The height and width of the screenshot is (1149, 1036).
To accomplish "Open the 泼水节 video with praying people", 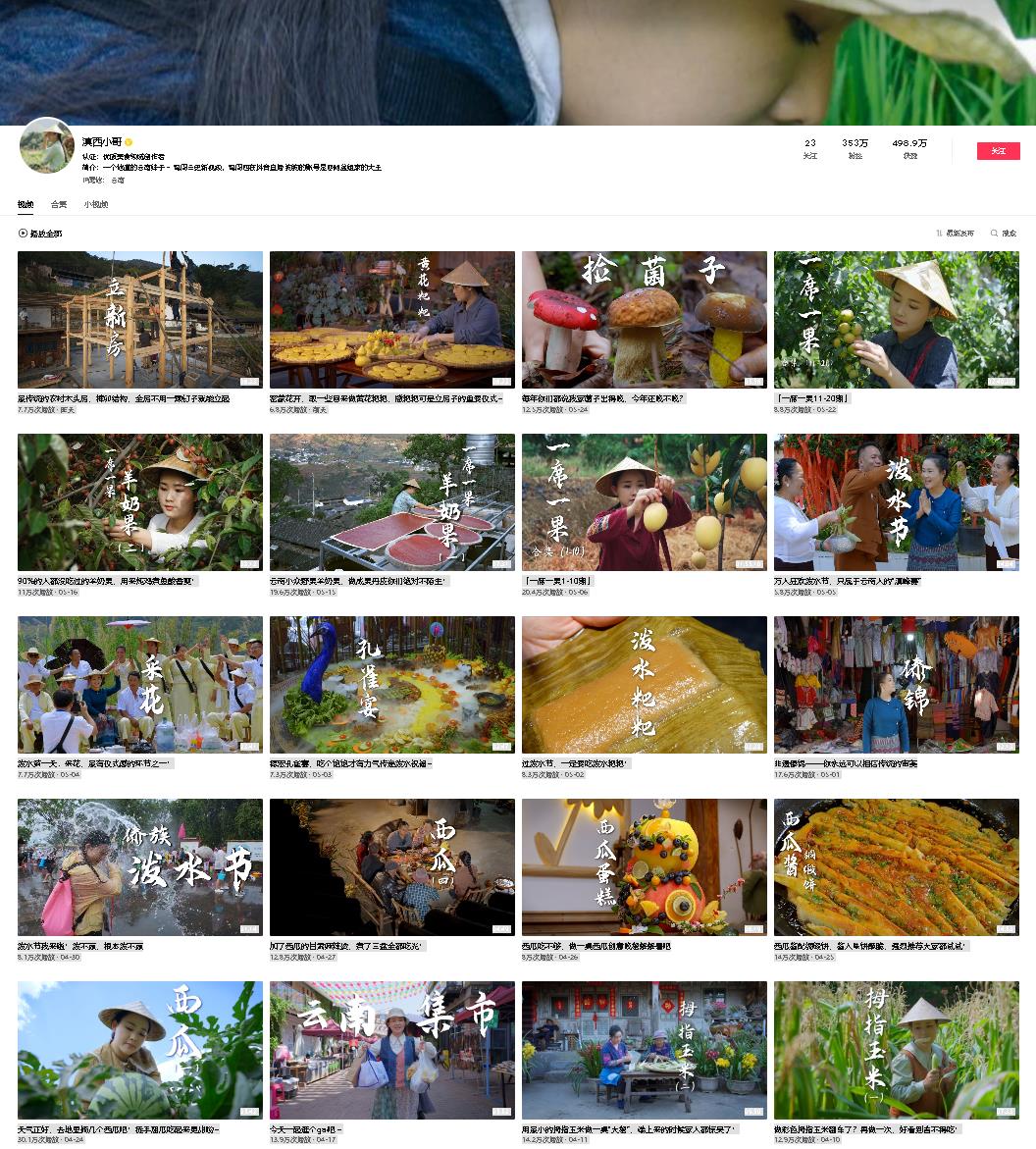I will pyautogui.click(x=896, y=502).
